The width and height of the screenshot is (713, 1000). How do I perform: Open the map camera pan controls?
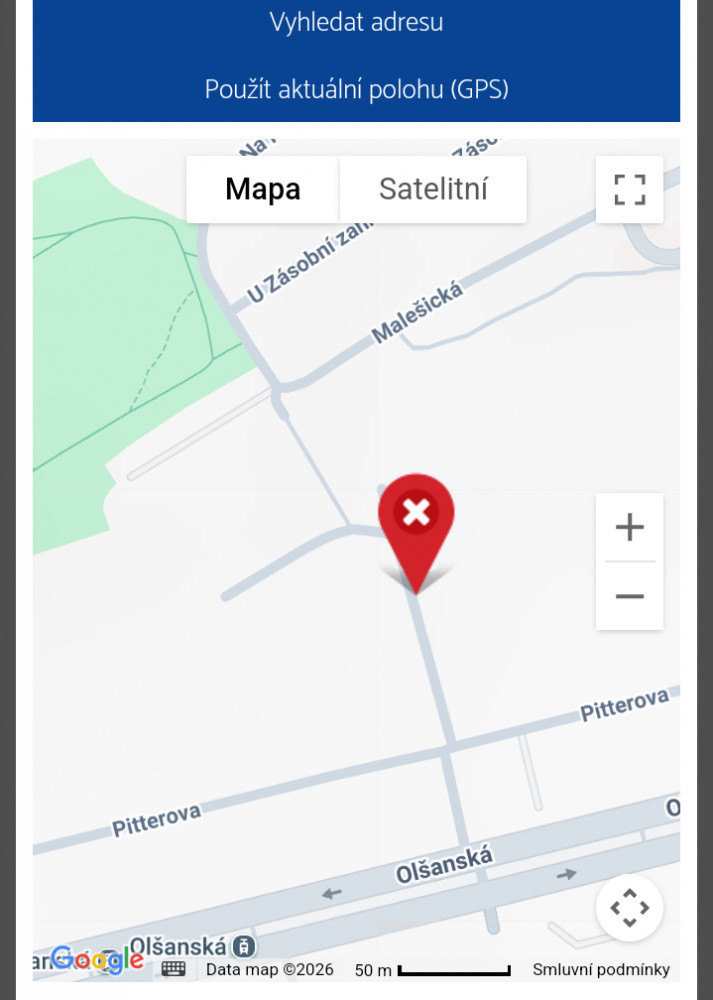[629, 908]
